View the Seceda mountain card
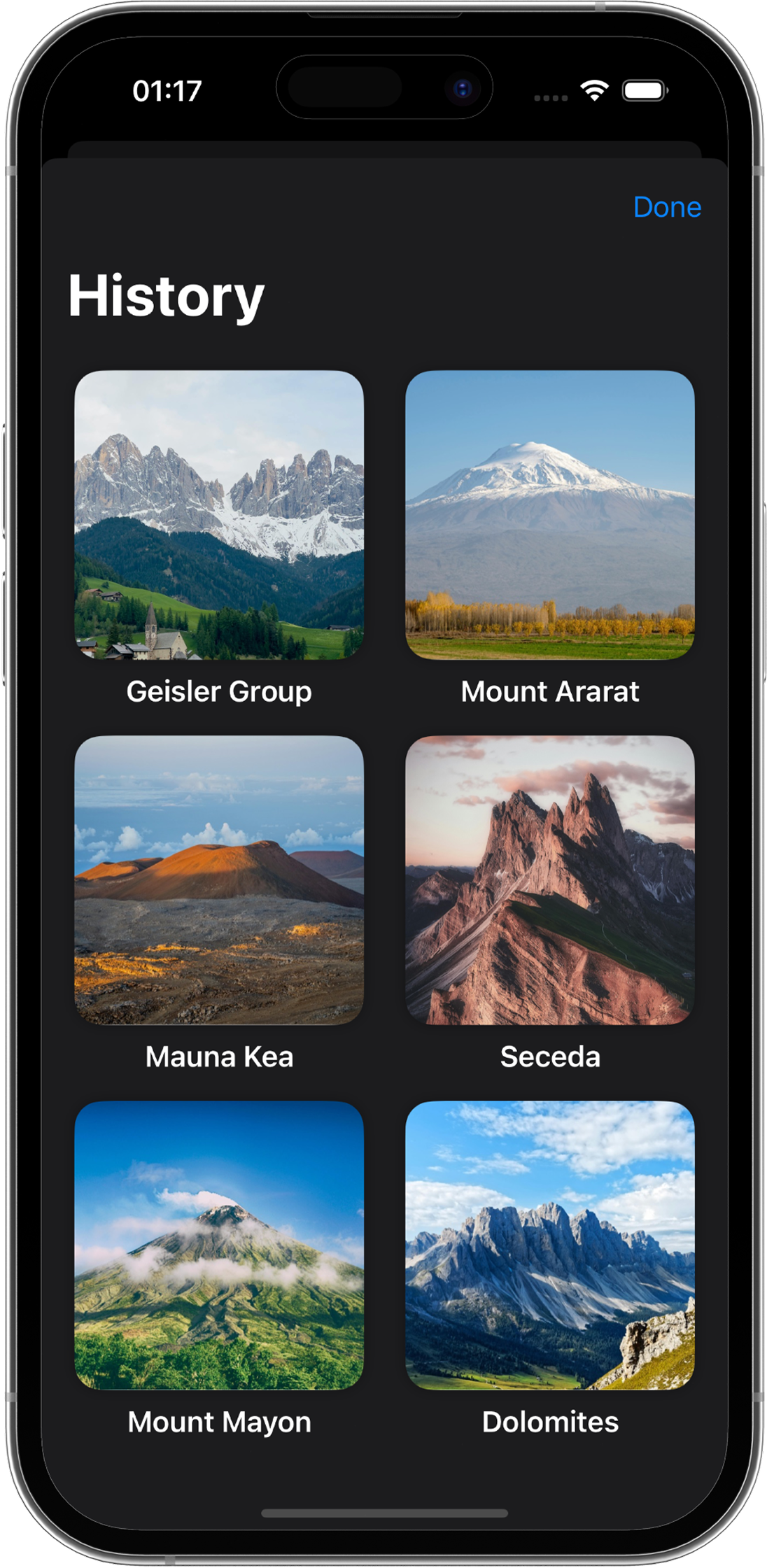Image resolution: width=767 pixels, height=1568 pixels. [550, 880]
